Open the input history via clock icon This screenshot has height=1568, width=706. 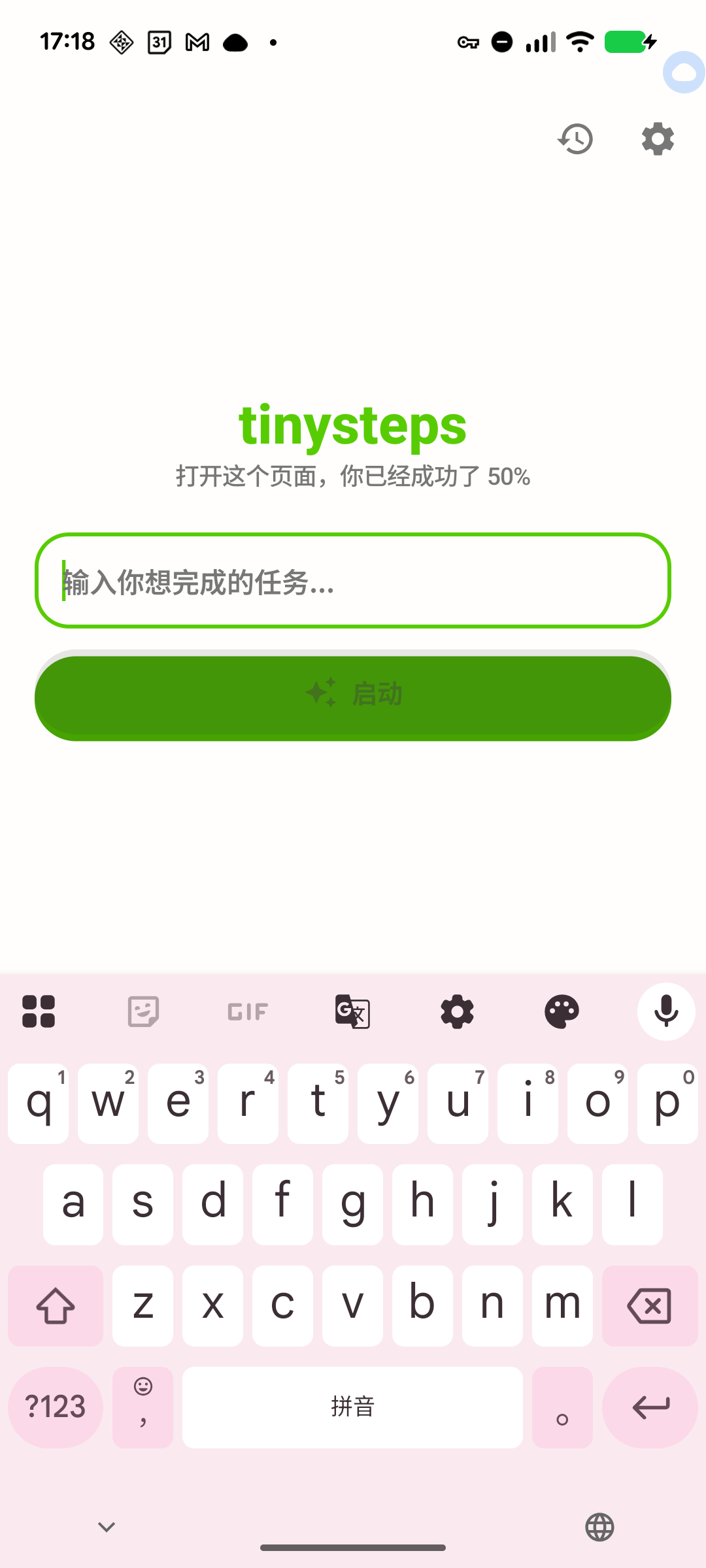pos(574,139)
